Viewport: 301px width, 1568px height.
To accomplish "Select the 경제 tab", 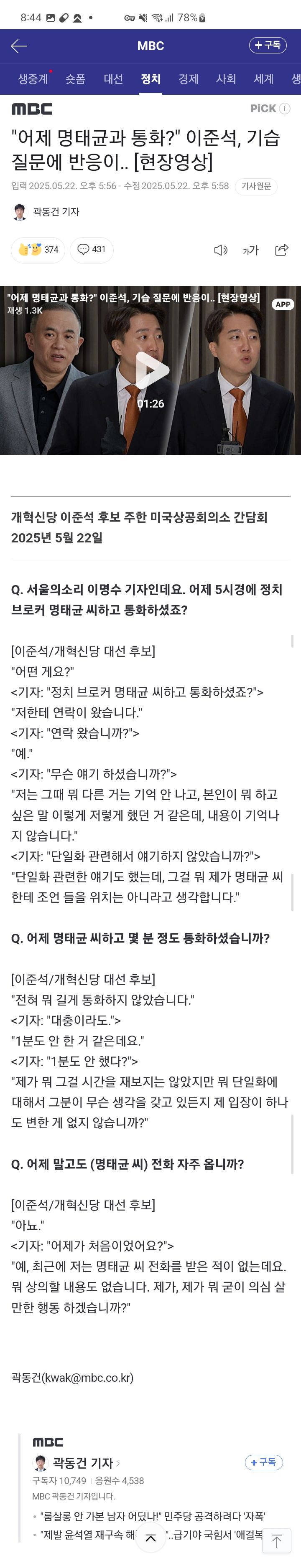I will pyautogui.click(x=188, y=79).
